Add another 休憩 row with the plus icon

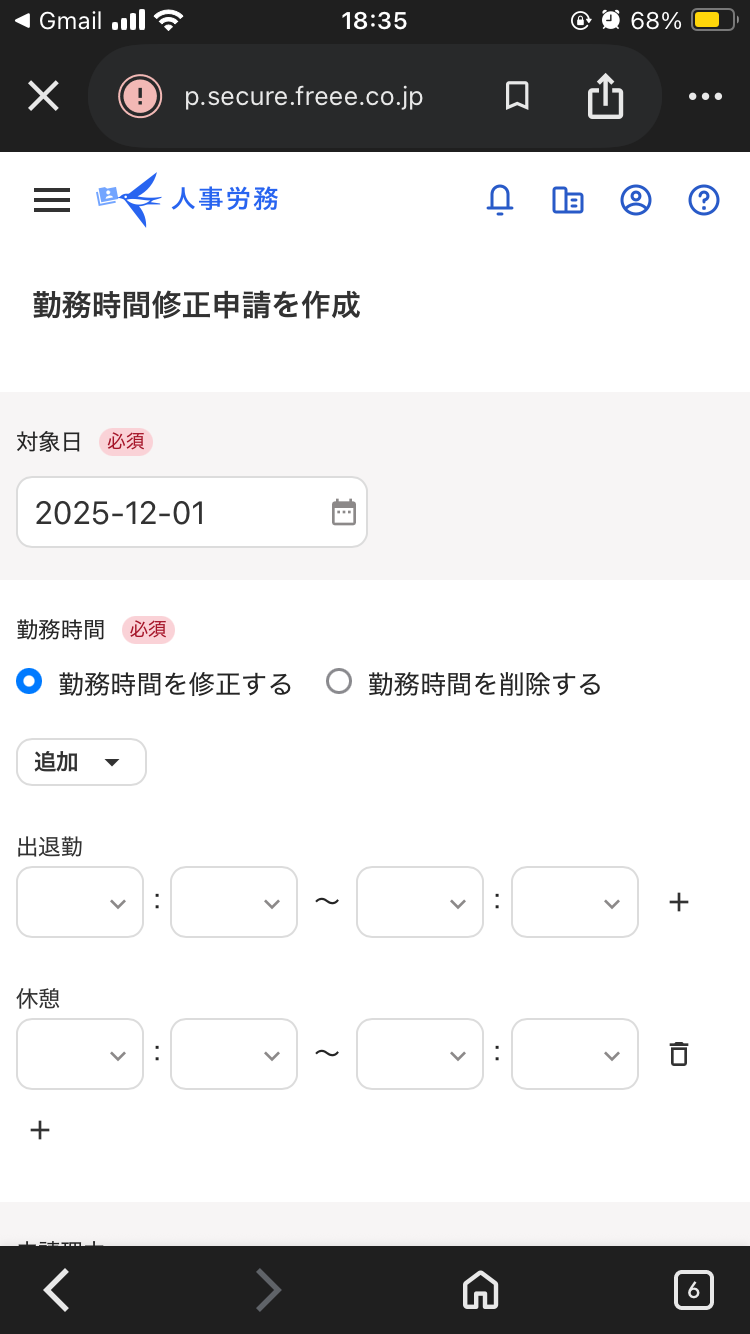click(x=40, y=1129)
